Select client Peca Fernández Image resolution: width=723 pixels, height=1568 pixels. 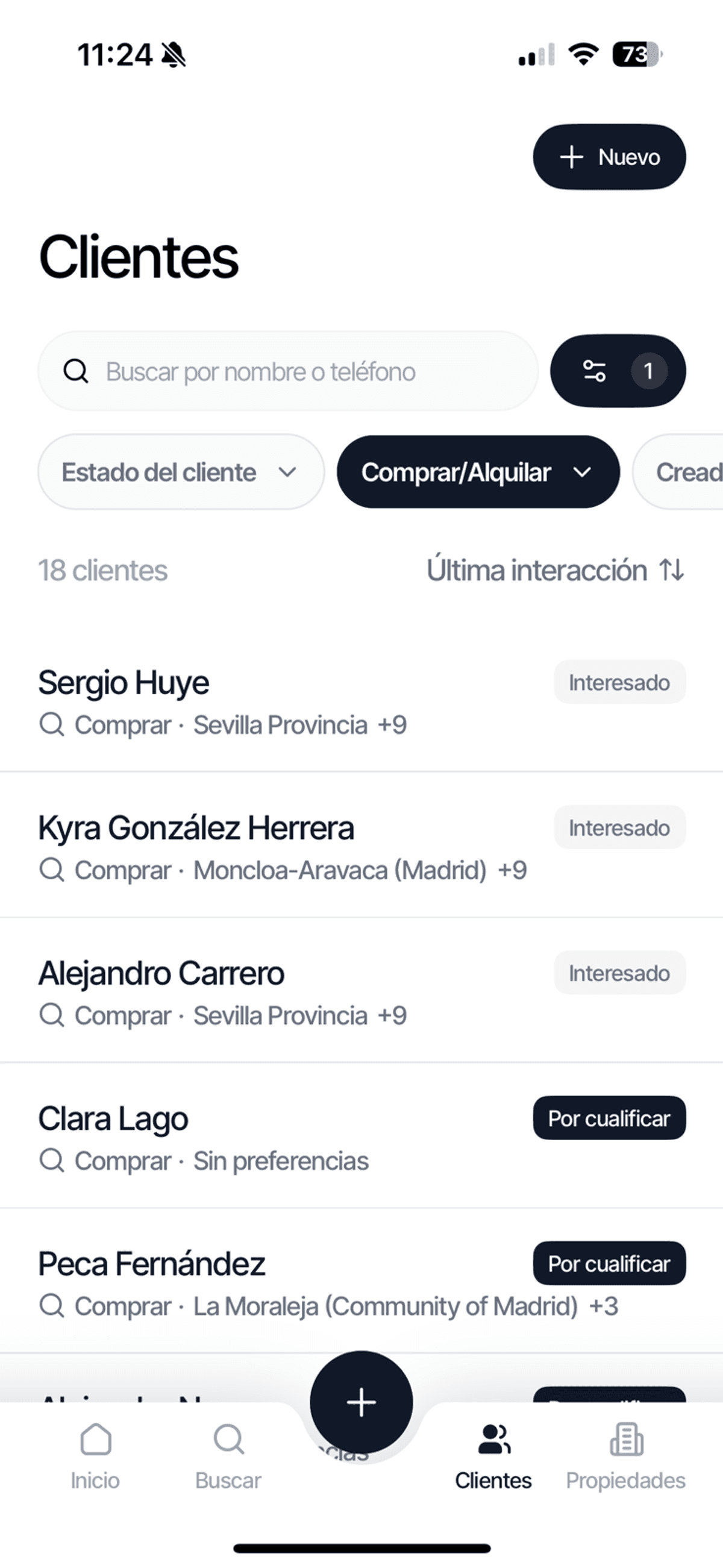(243, 1284)
